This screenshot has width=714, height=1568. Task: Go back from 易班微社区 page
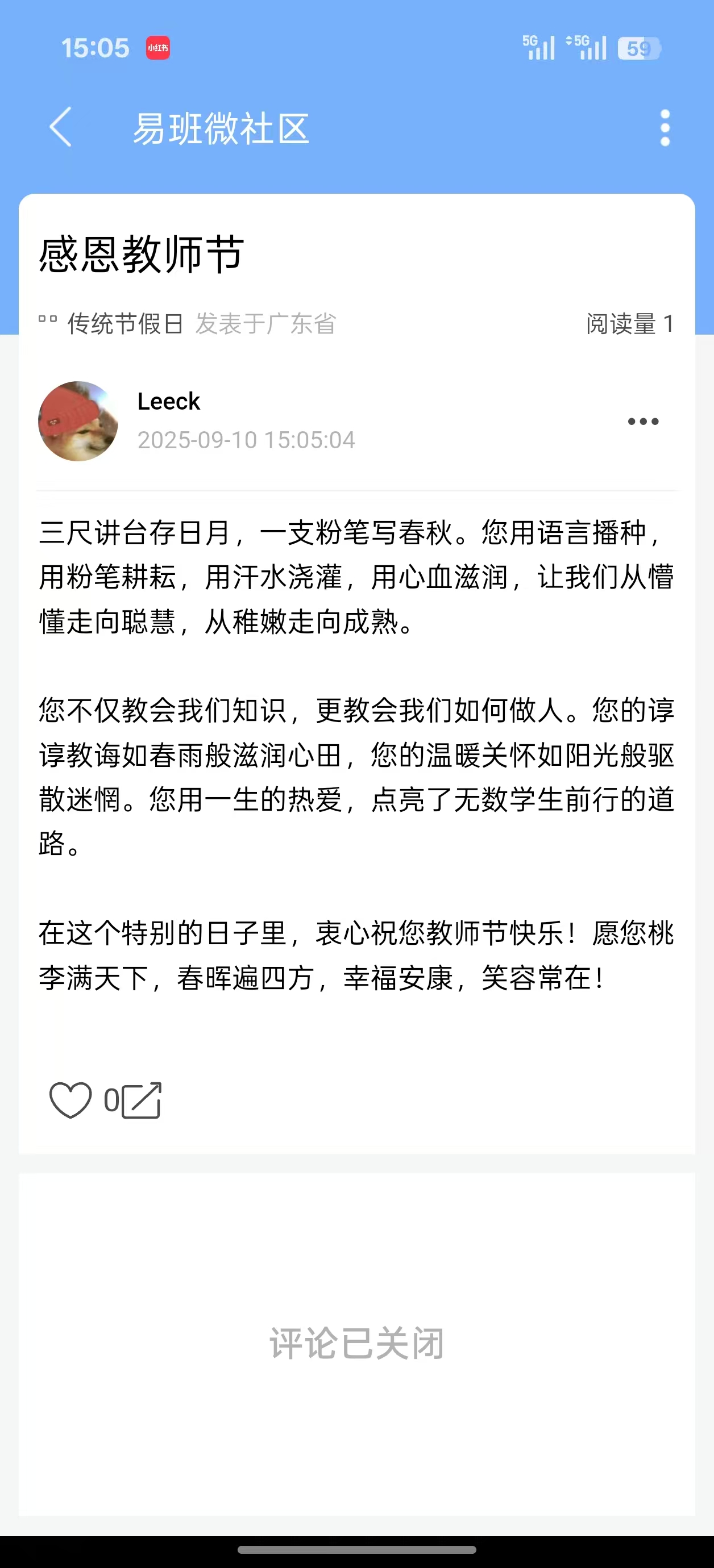[60, 127]
